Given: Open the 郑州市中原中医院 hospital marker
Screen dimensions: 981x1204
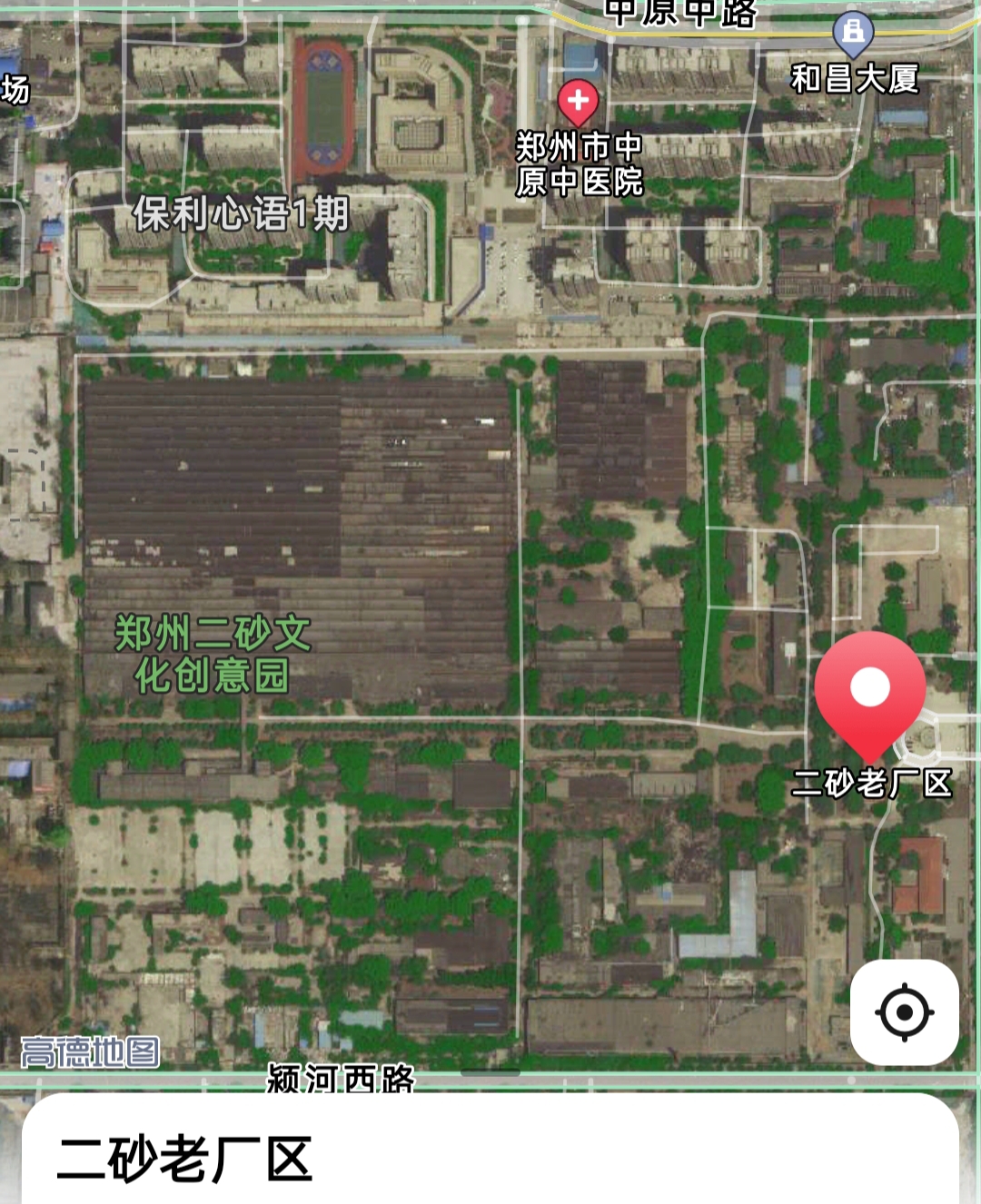Looking at the screenshot, I should (578, 101).
